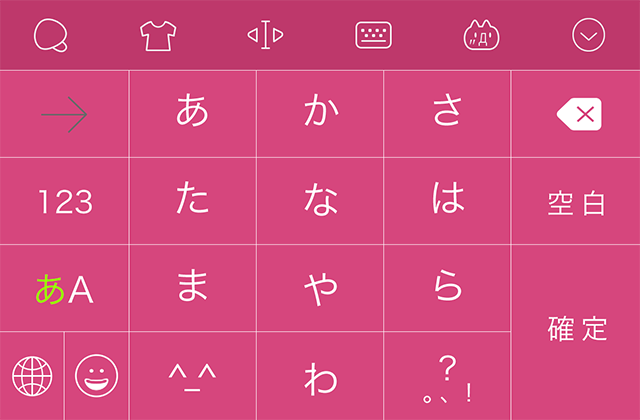This screenshot has height=420, width=640.
Task: Type the な key
Action: click(x=320, y=201)
